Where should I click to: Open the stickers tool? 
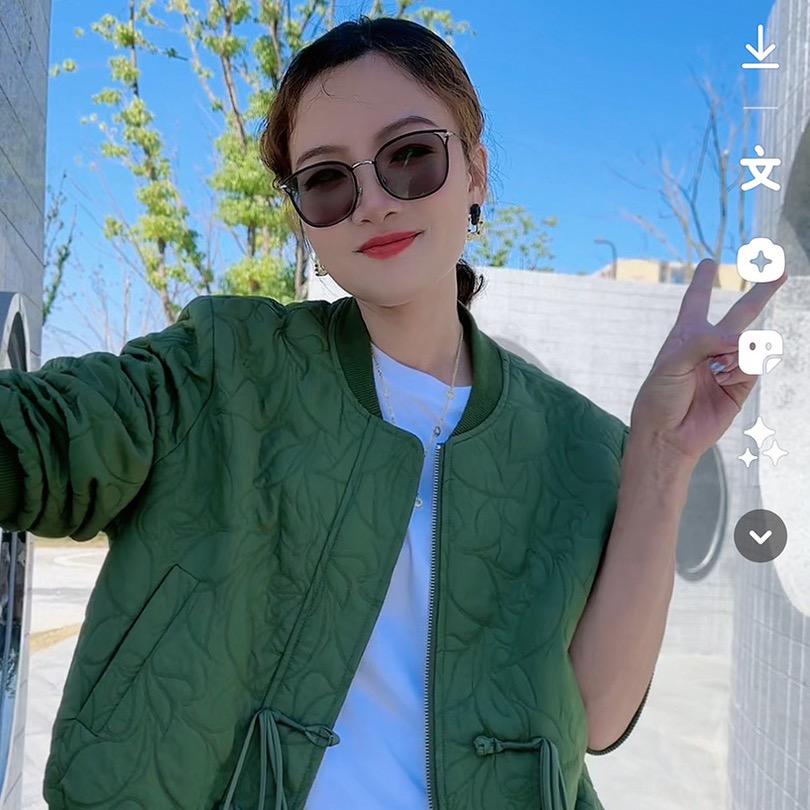pyautogui.click(x=760, y=352)
